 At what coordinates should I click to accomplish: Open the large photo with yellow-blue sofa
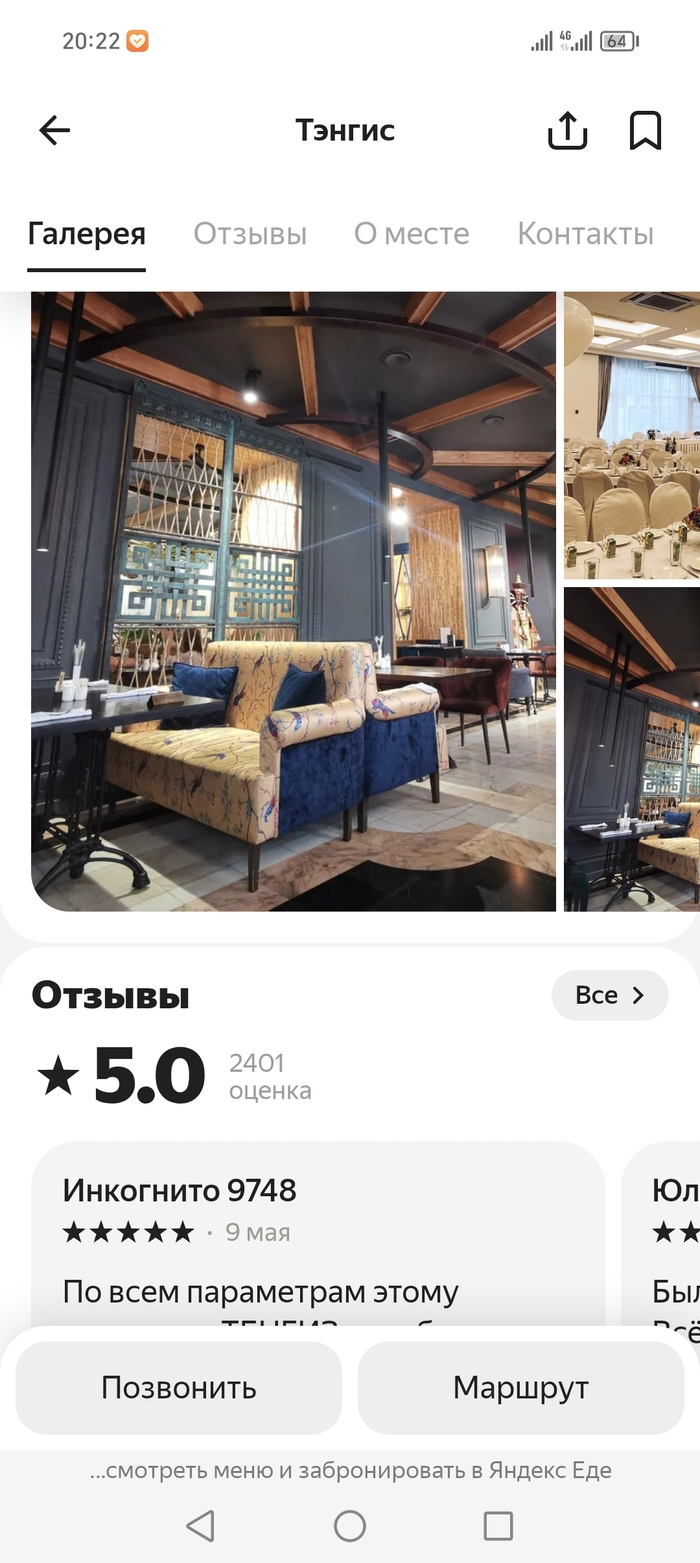(x=293, y=600)
